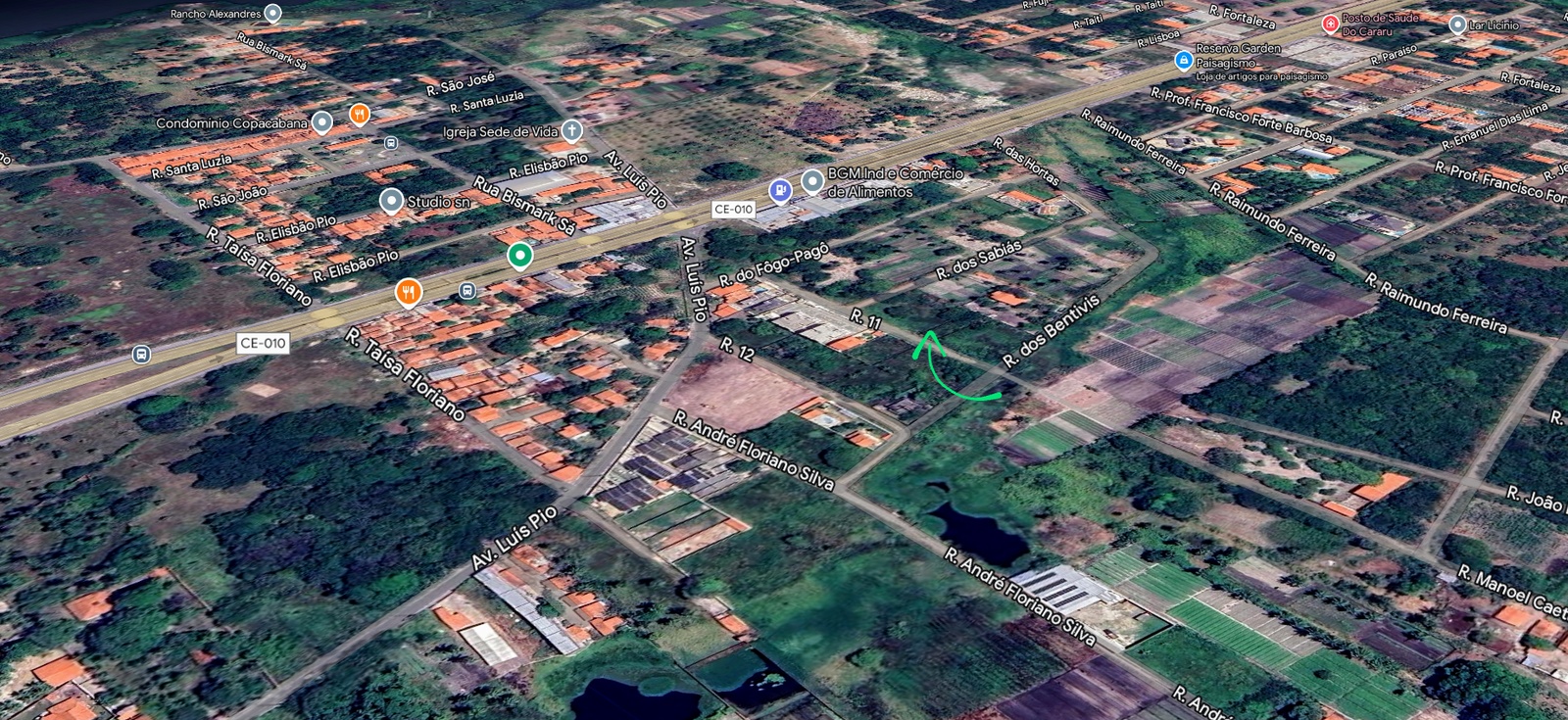Viewport: 1568px width, 720px height.
Task: Select Reserva Garden Paisagismo shop marker
Action: 1184,61
